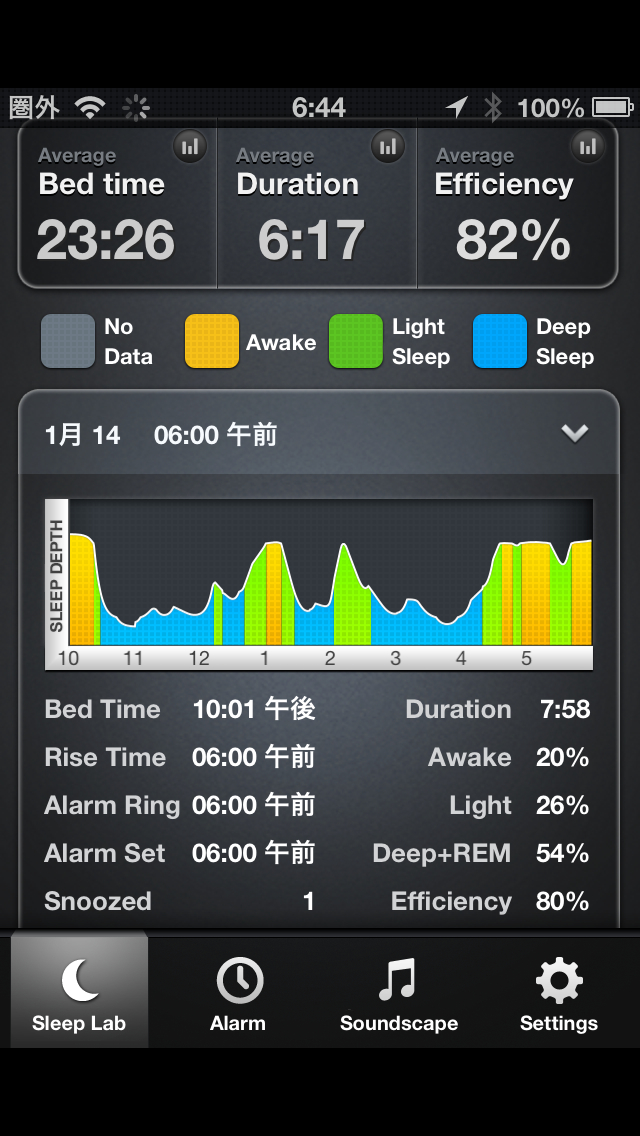Open the Average Bed time chart icon
Image resolution: width=640 pixels, height=1136 pixels.
(x=190, y=147)
